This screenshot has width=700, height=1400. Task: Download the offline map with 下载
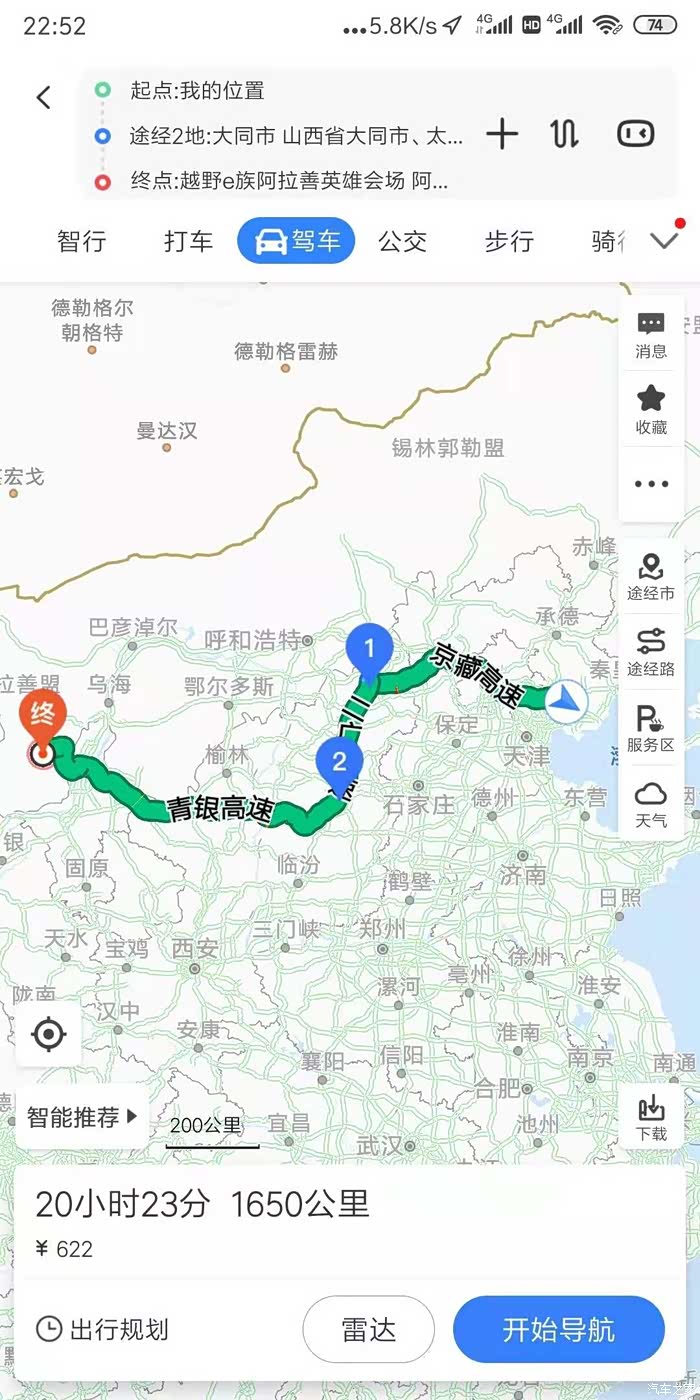pyautogui.click(x=651, y=1118)
